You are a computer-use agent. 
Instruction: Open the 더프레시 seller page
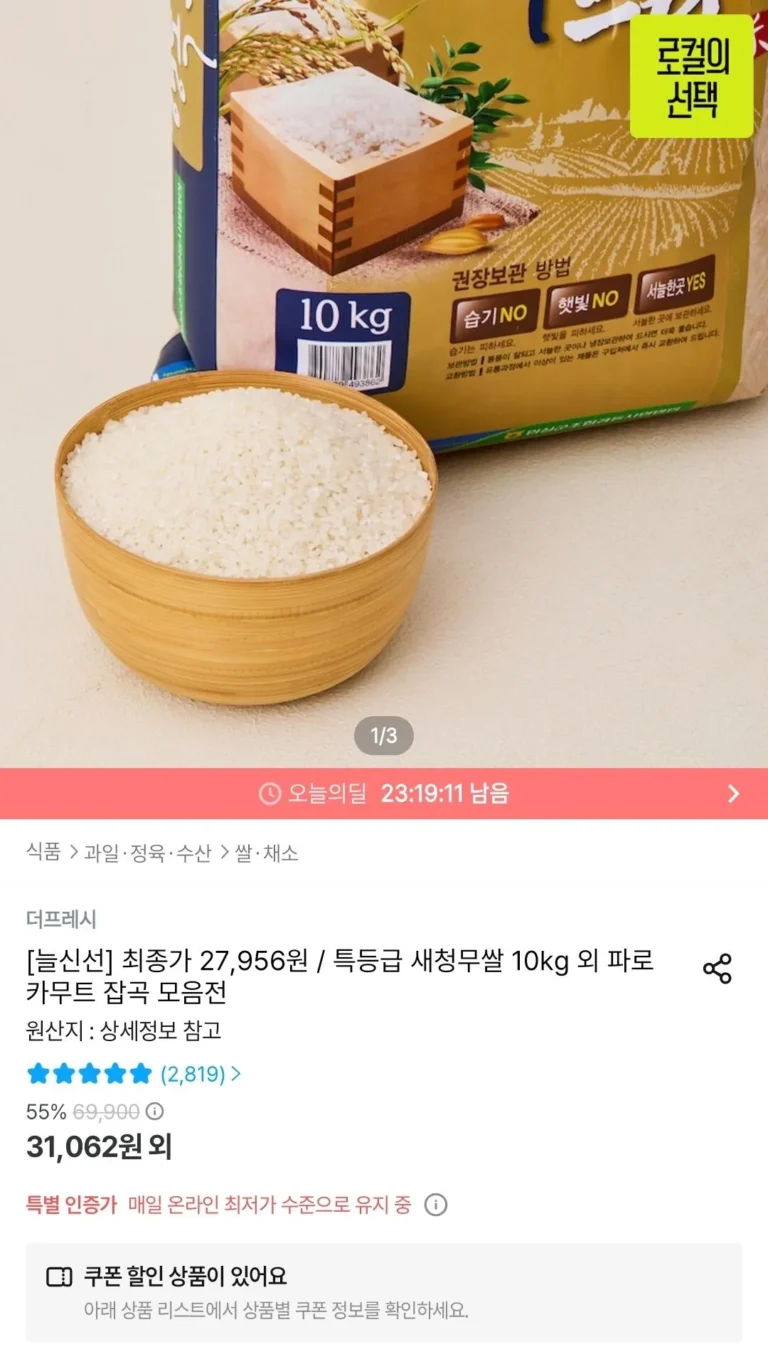61,920
